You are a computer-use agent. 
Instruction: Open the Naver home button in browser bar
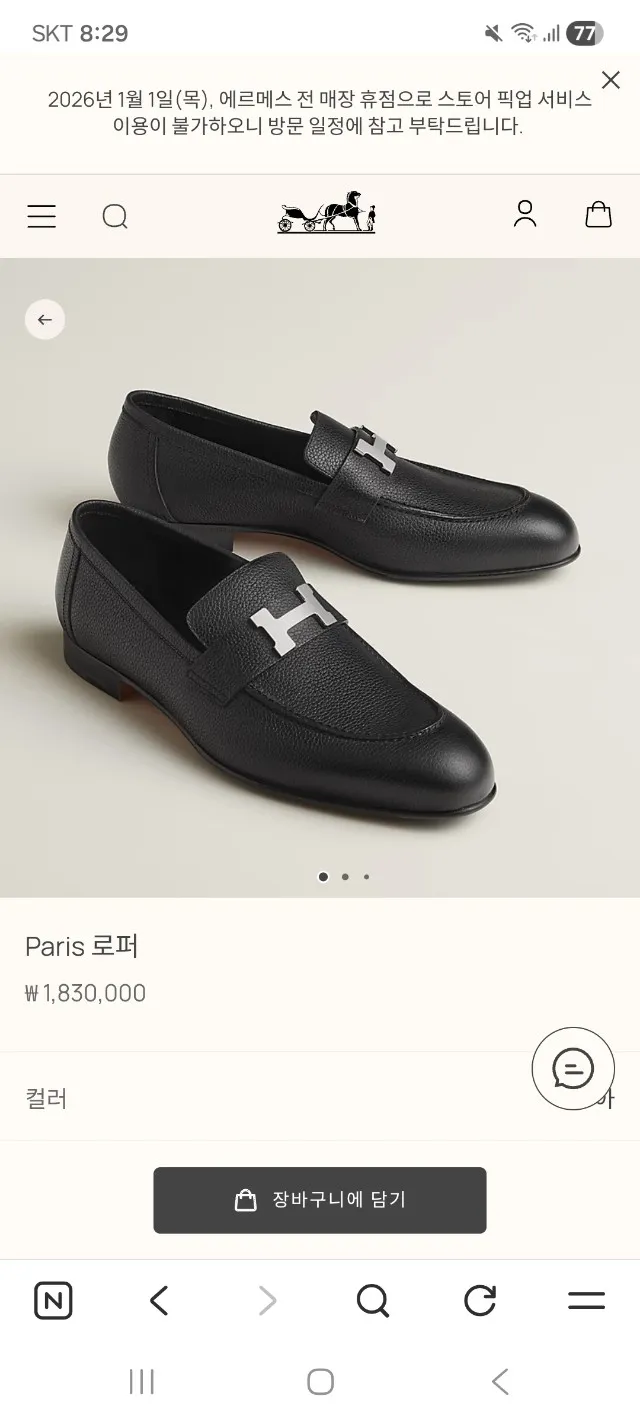point(53,1301)
